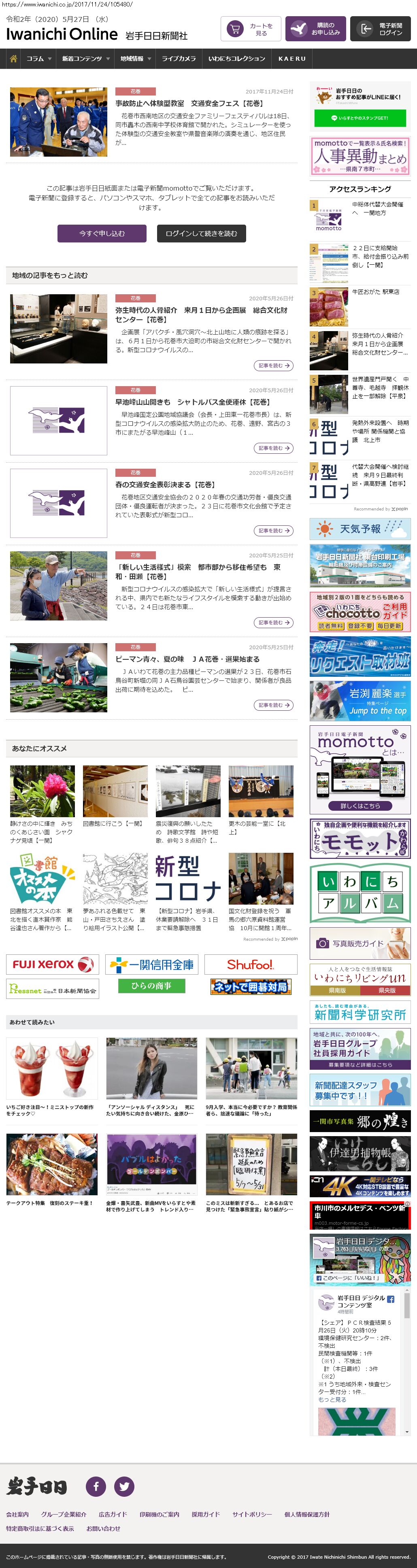Screen dimensions: 417x1568
Task: Expand the 地域情報 menu
Action: coord(135,59)
